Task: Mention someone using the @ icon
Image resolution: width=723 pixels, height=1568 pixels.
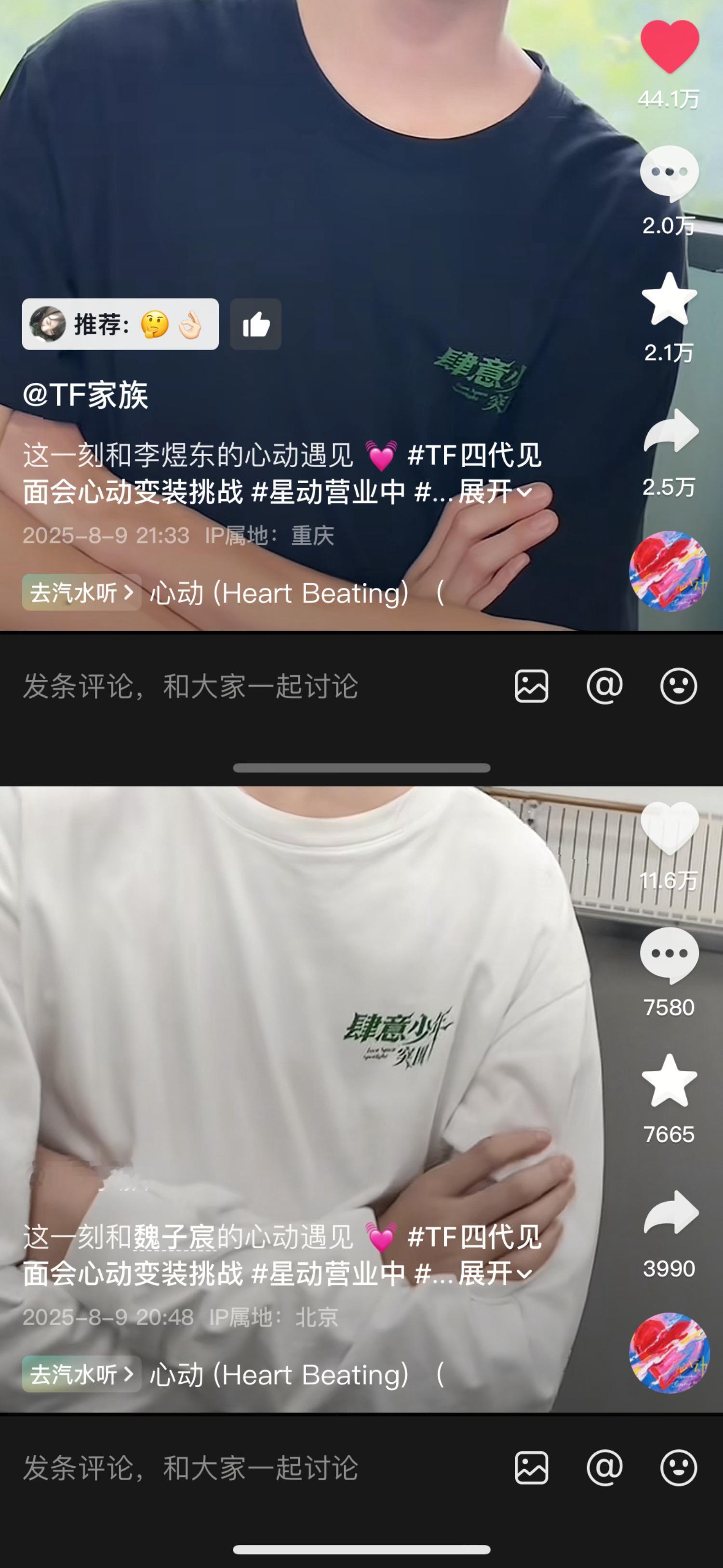Action: click(605, 687)
